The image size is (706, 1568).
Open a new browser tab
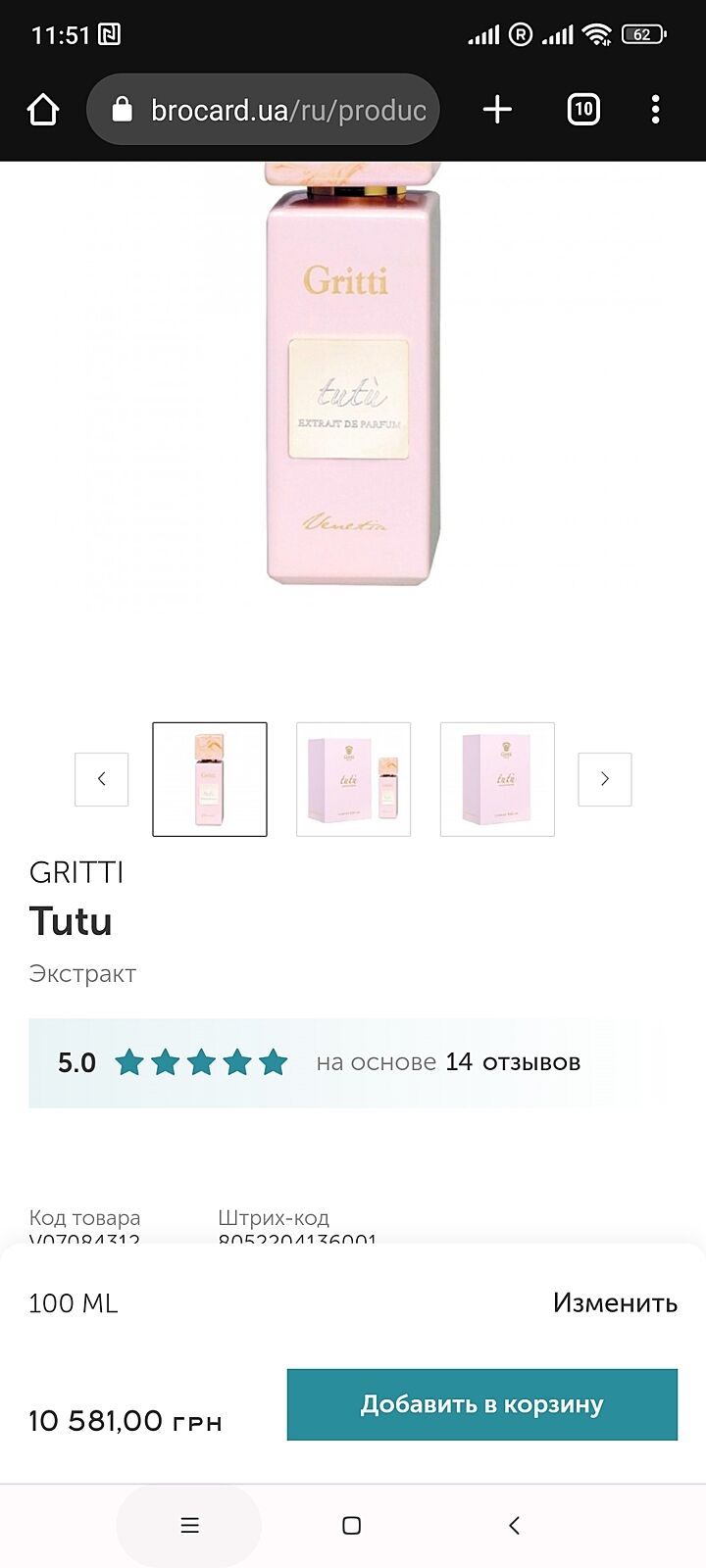[497, 110]
